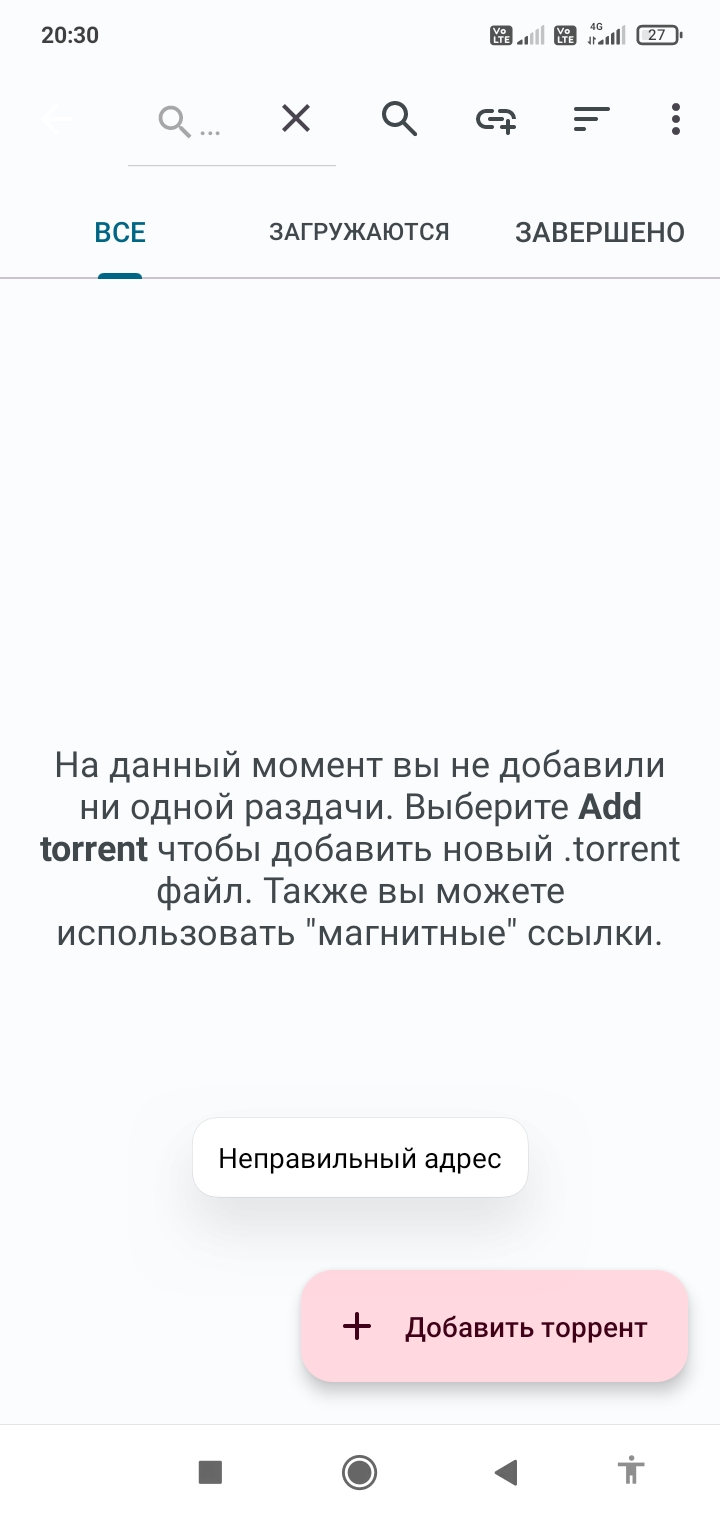Tap the Добавить торрент button

click(495, 1327)
